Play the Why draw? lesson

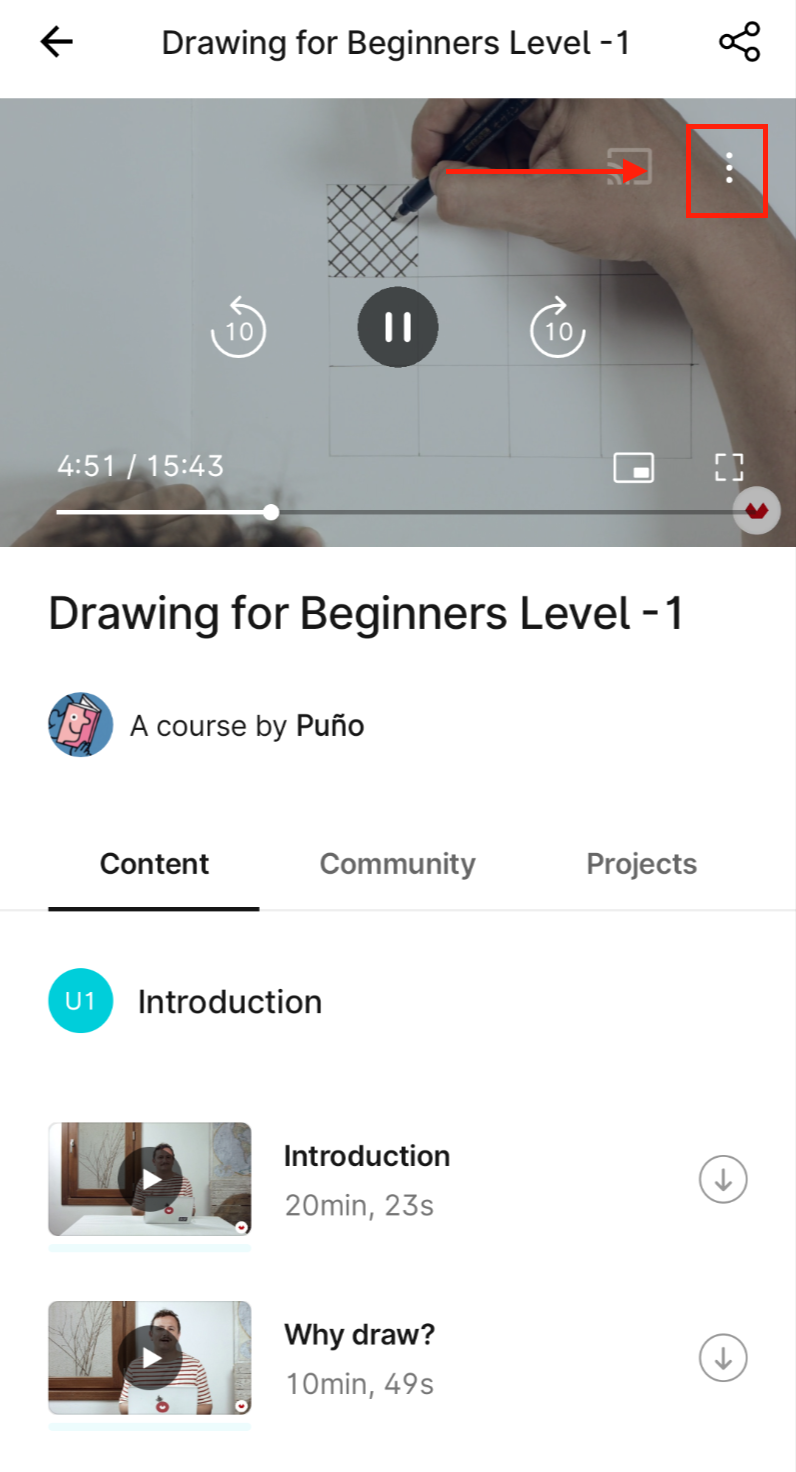150,1358
